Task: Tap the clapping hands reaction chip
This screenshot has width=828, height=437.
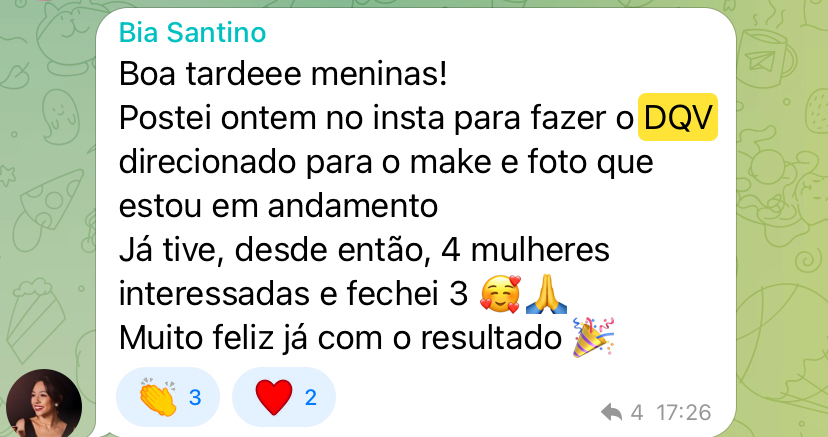Action: 168,398
